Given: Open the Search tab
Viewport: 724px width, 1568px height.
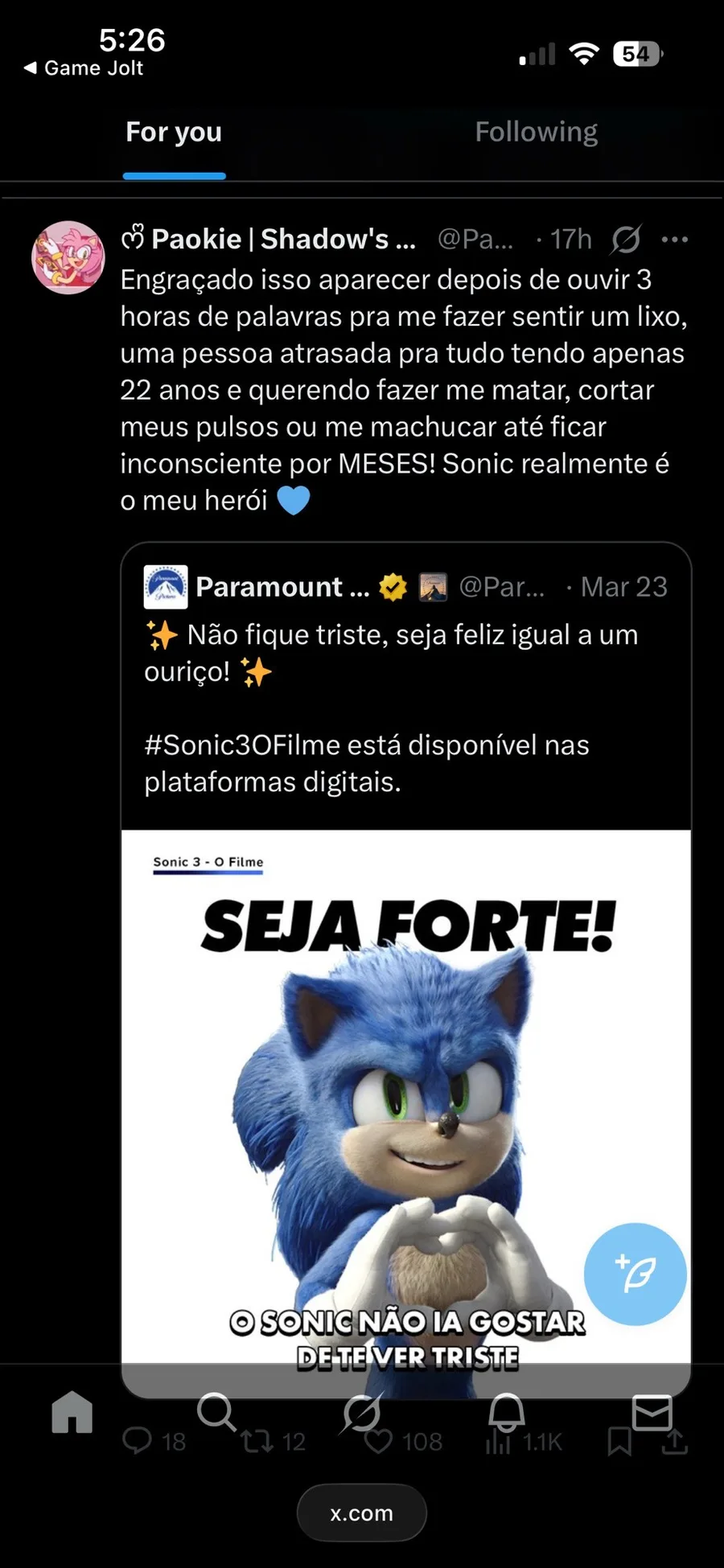Looking at the screenshot, I should (x=216, y=1413).
